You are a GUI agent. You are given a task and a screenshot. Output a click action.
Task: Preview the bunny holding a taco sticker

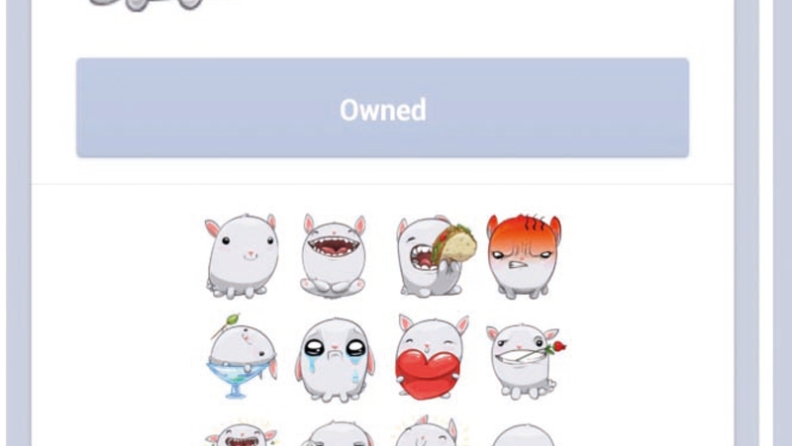pos(434,255)
